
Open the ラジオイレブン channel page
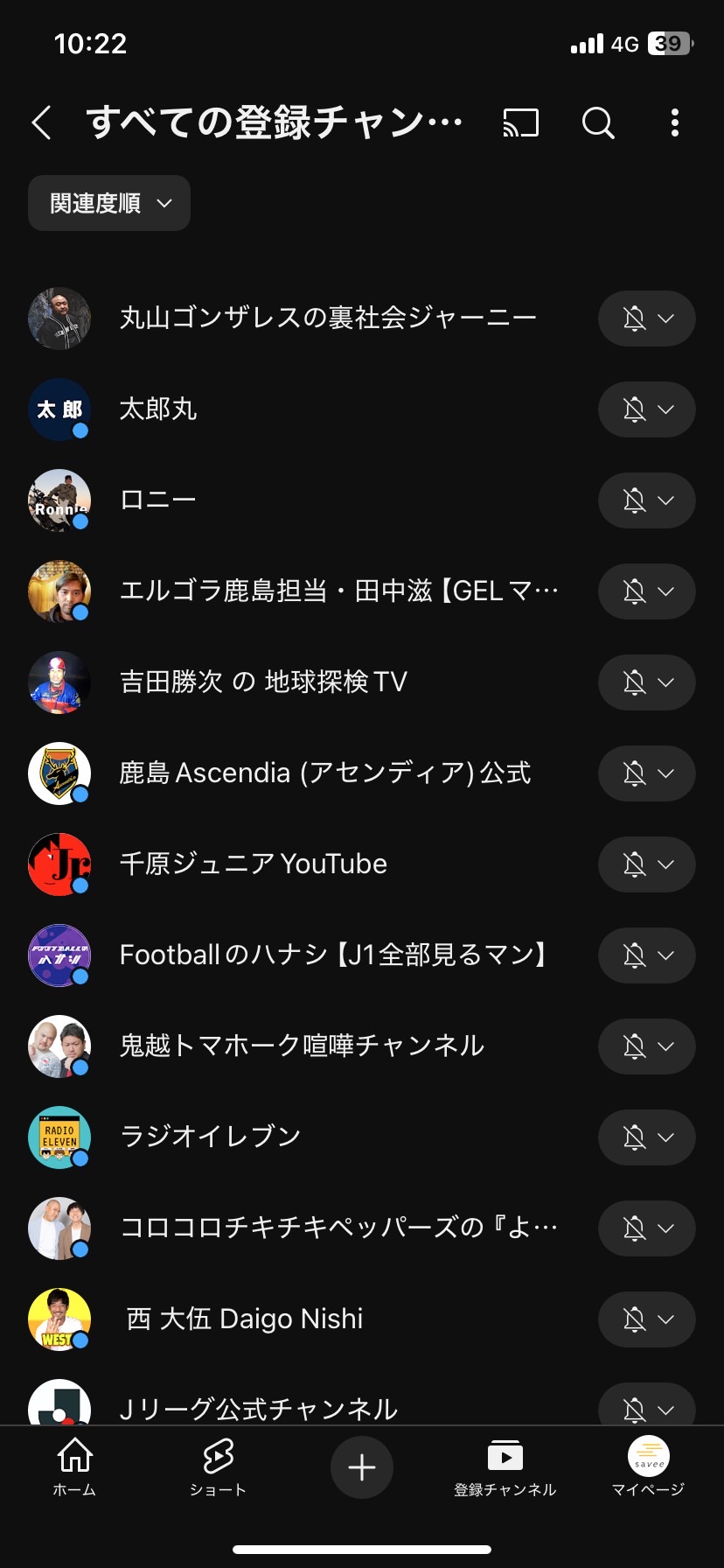pyautogui.click(x=210, y=1137)
